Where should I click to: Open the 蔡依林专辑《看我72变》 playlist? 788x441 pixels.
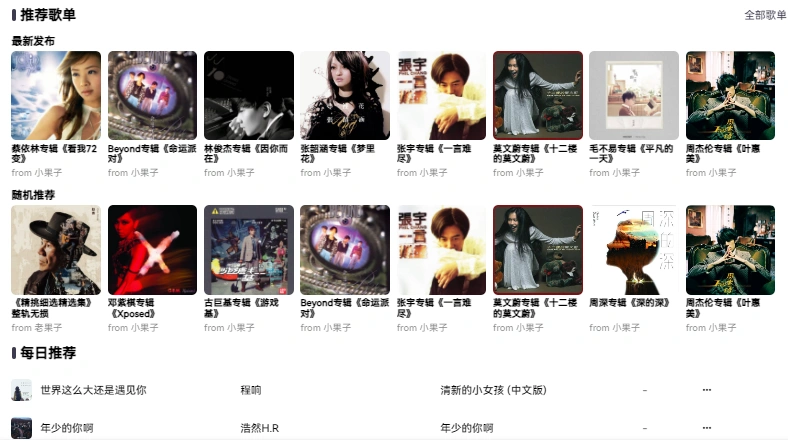(x=56, y=96)
